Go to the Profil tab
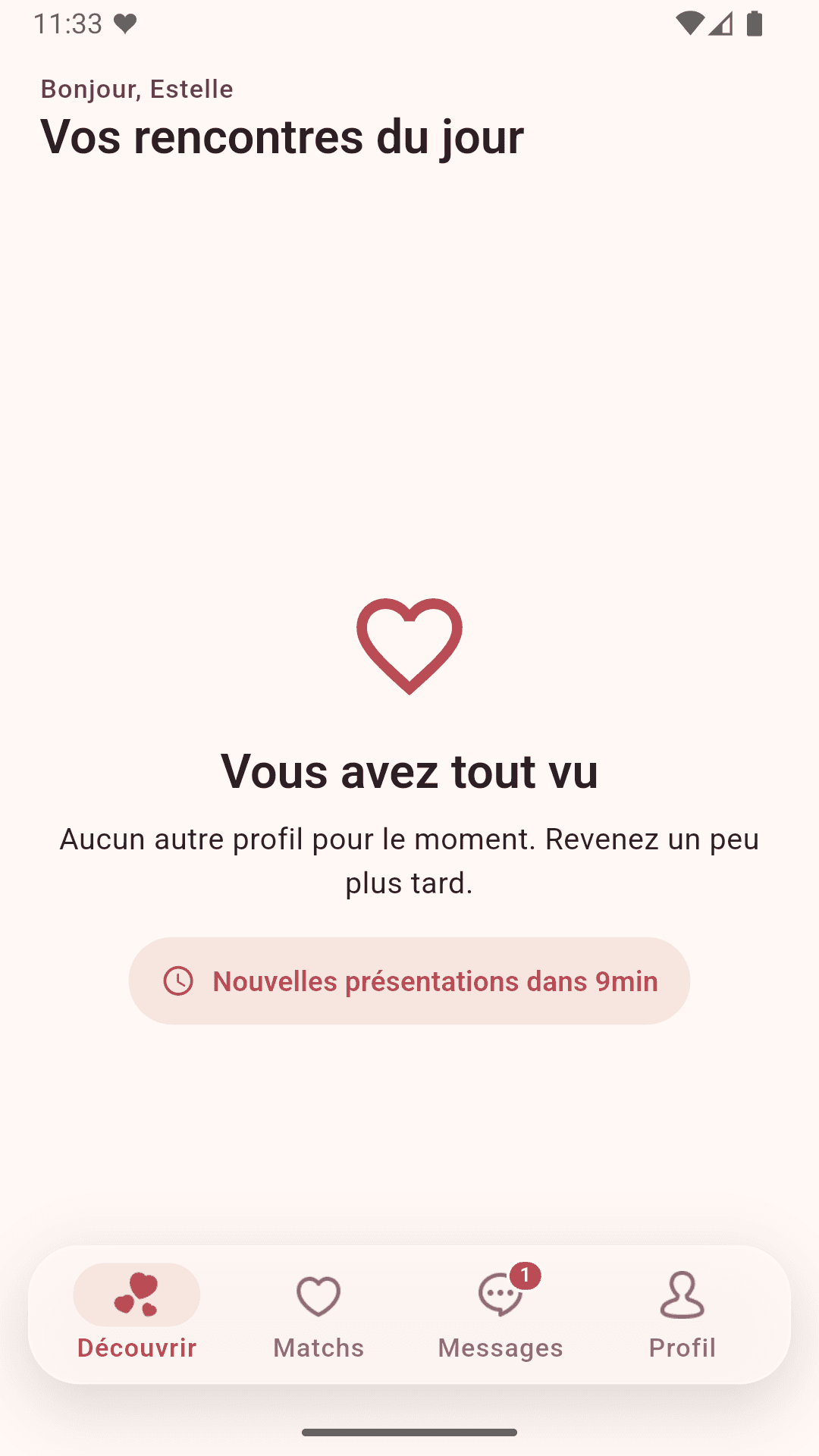819x1456 pixels. (682, 1315)
